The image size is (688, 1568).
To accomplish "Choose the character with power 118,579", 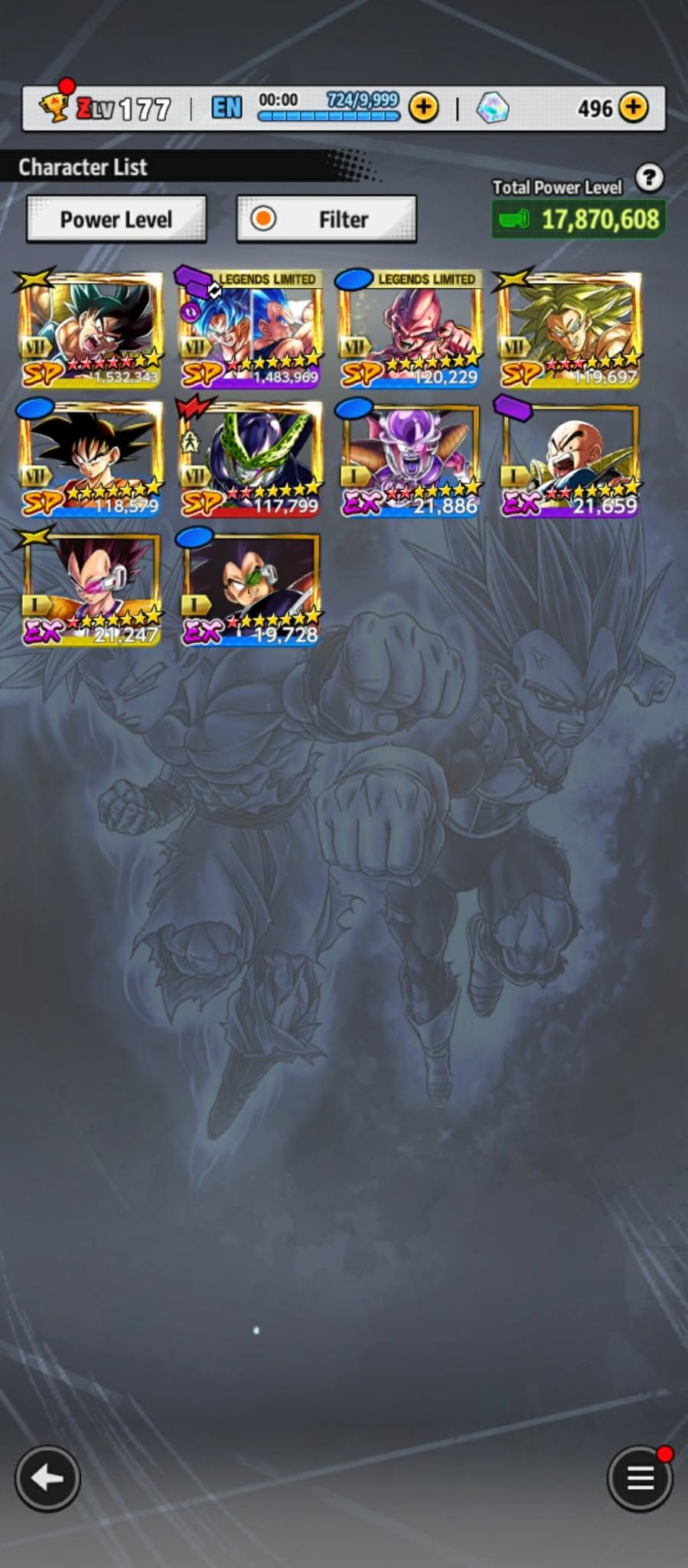I will [90, 458].
